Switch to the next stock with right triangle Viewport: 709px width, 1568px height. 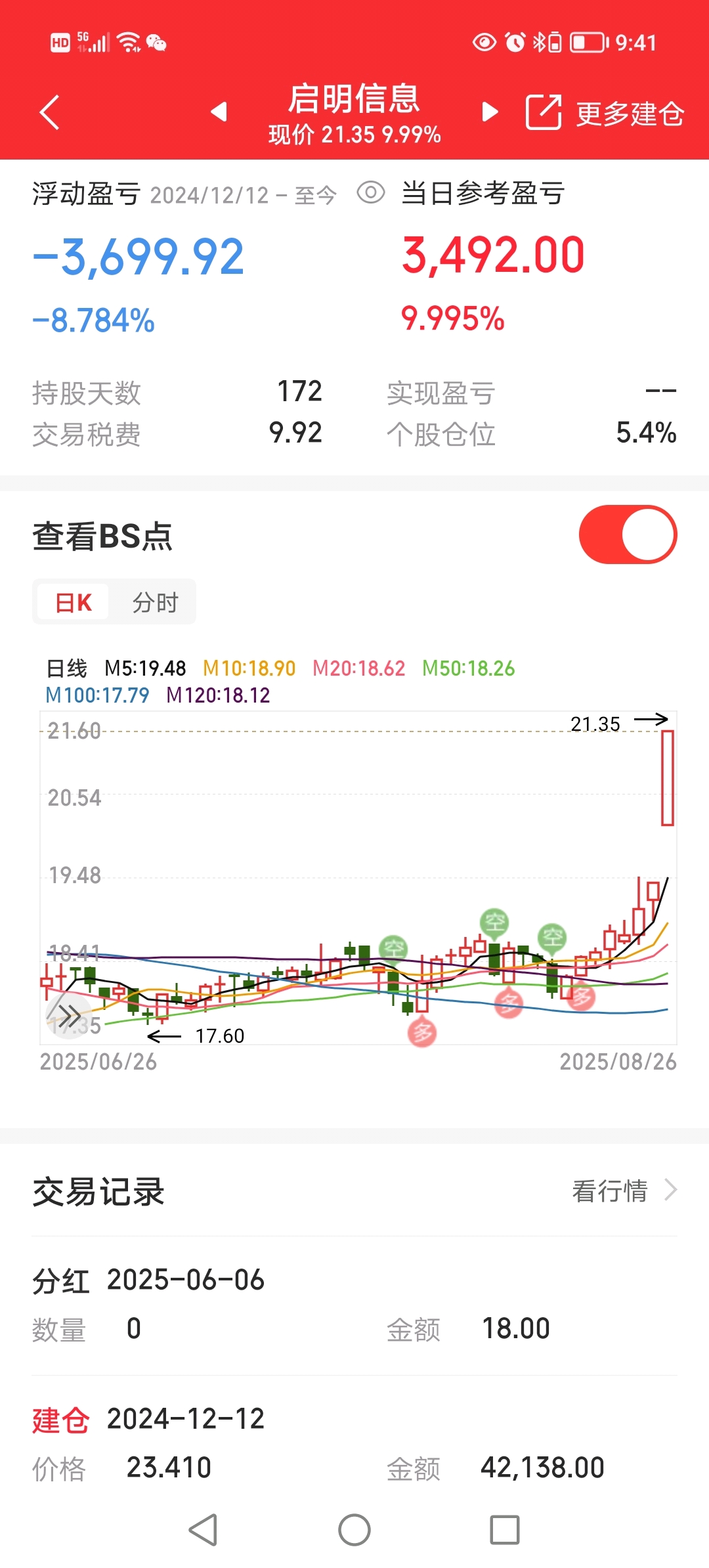[x=490, y=112]
